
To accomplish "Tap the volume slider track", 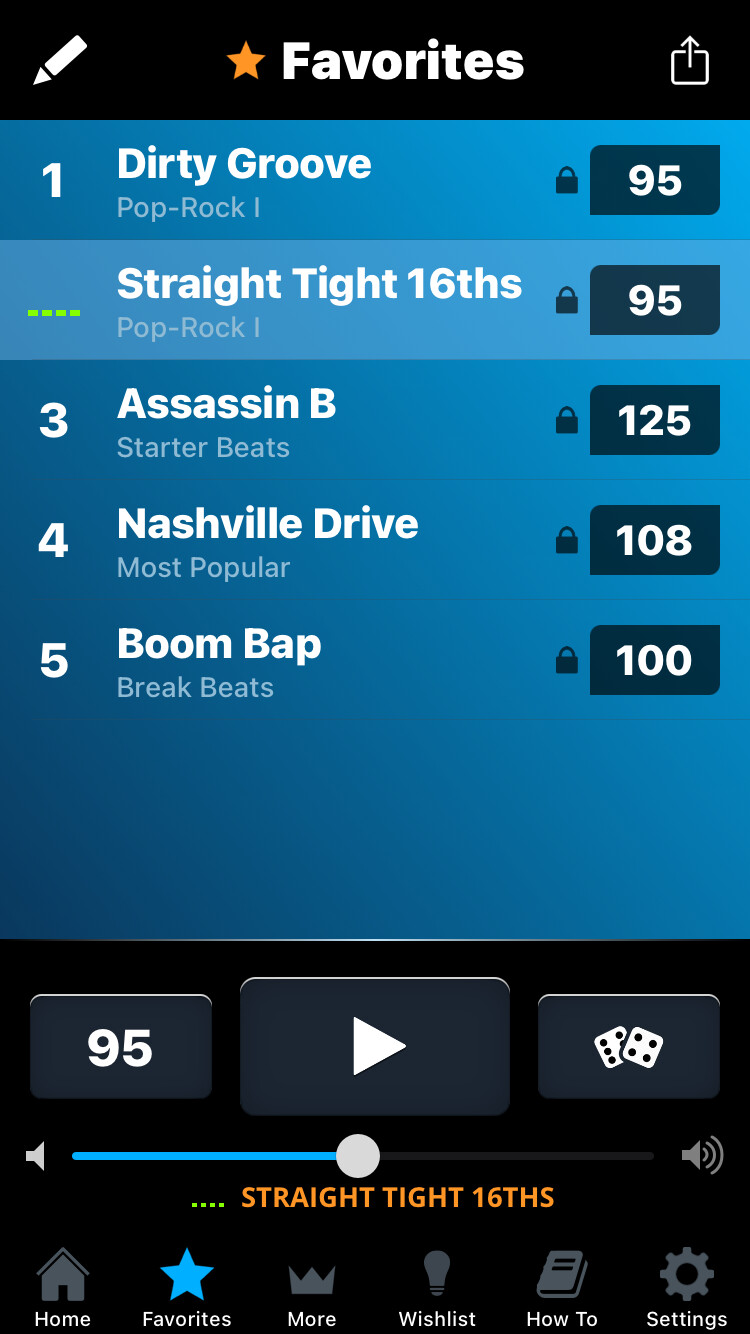I will pos(500,1156).
